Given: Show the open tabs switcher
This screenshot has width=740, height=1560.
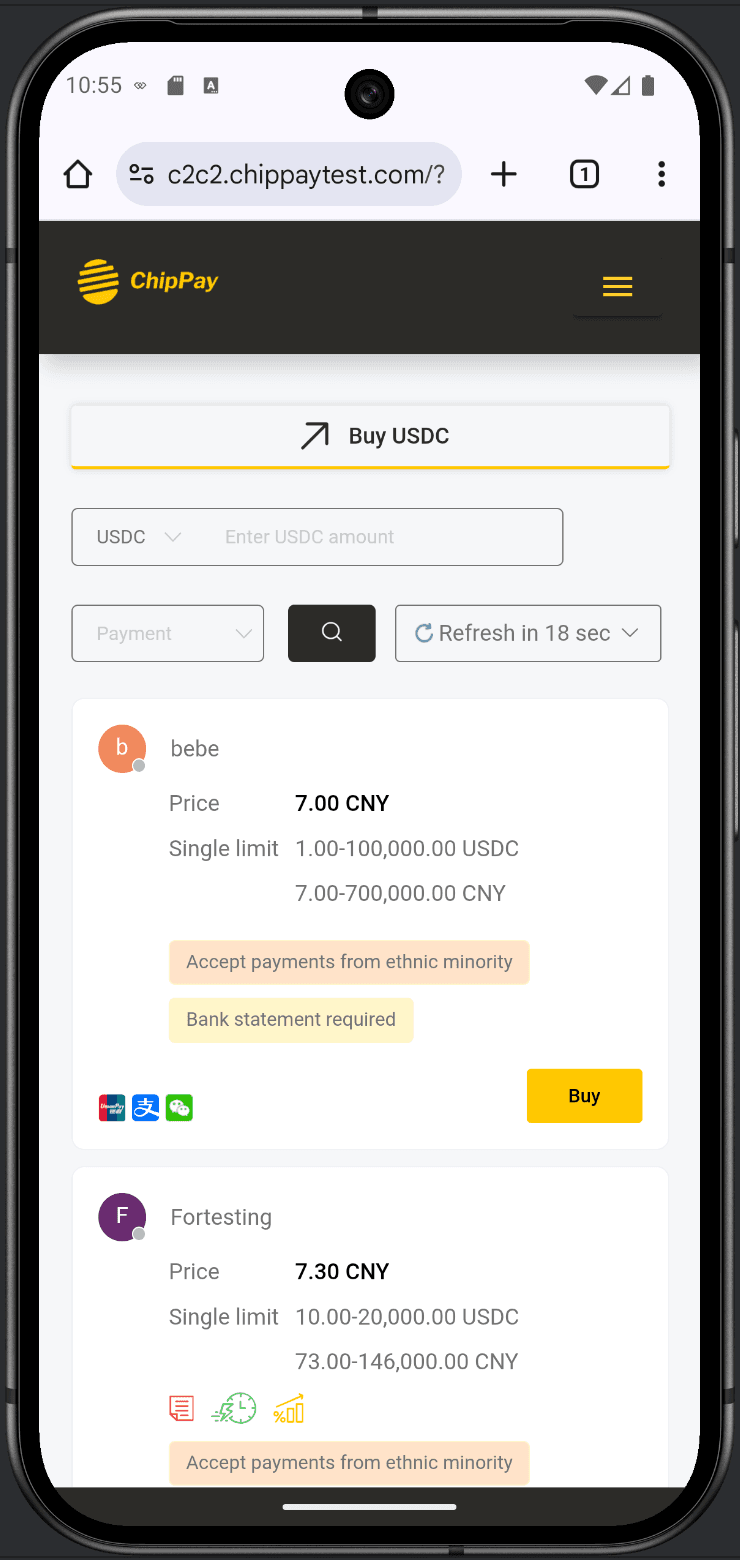Looking at the screenshot, I should [584, 175].
